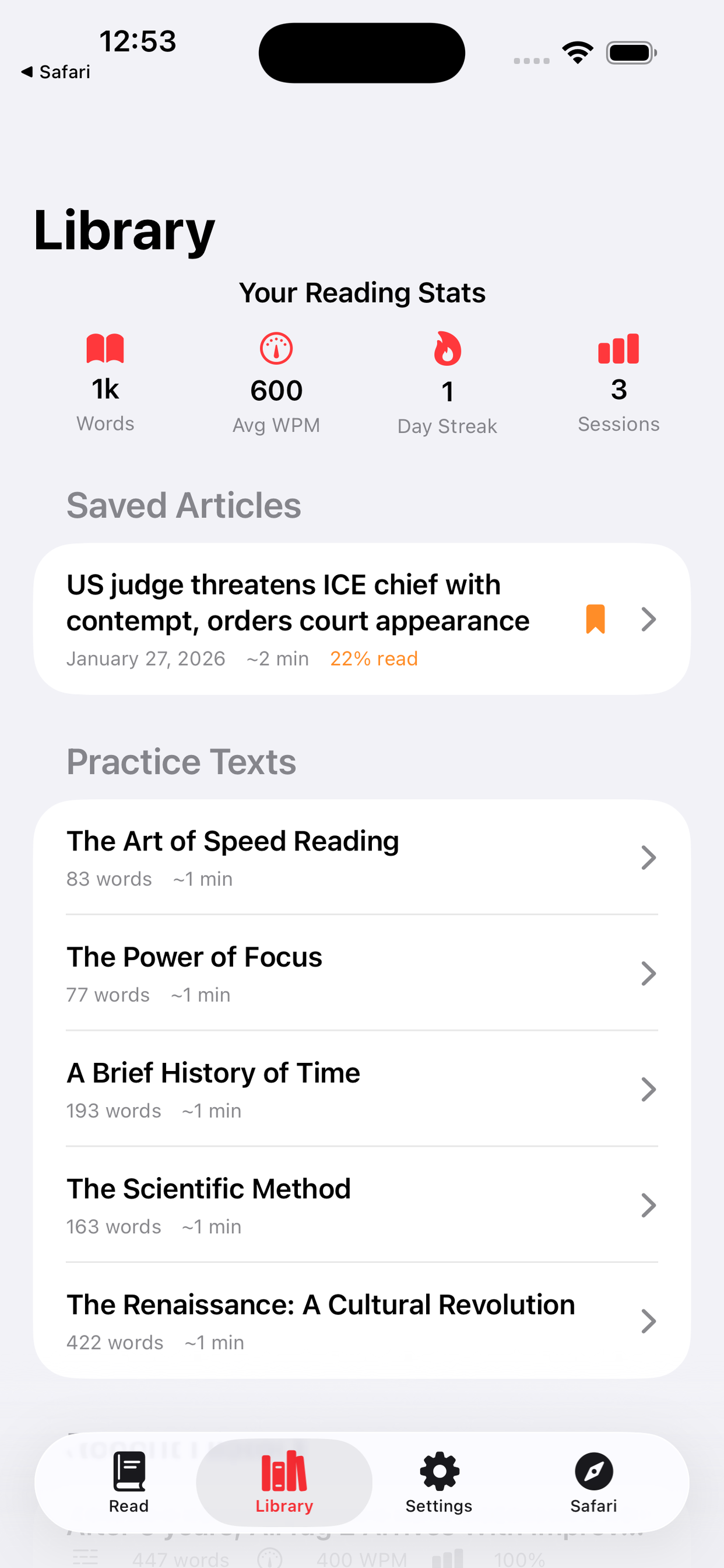Click the bar chart Sessions icon

pos(618,349)
